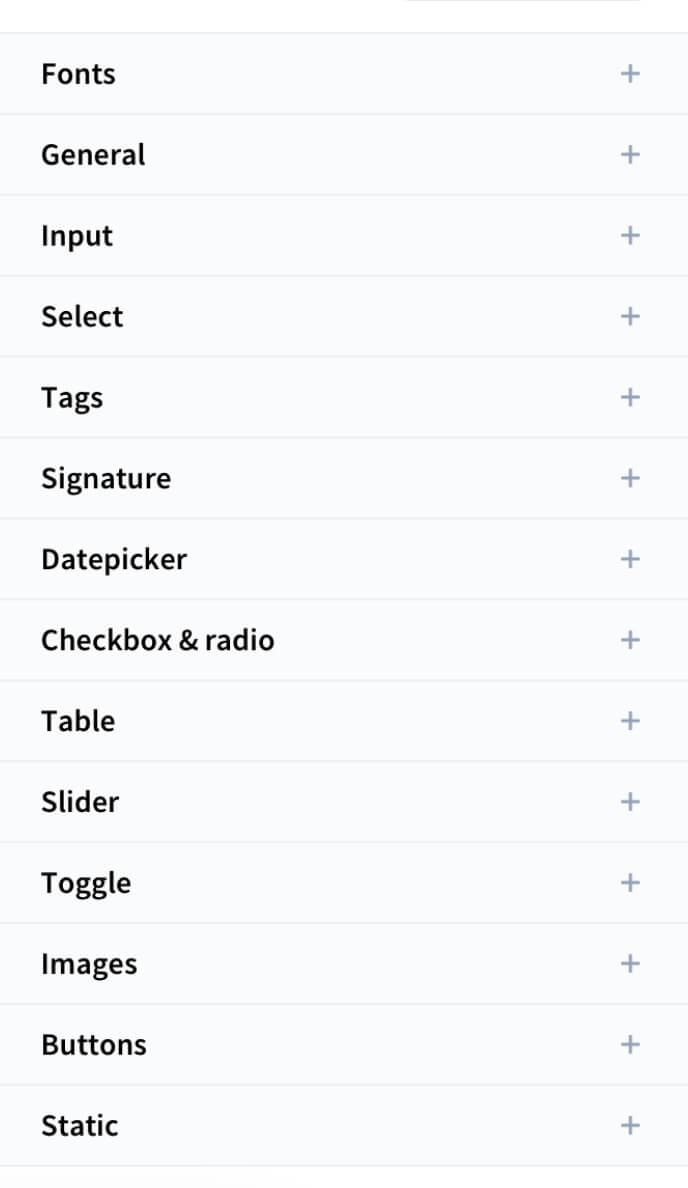Expand the Images section
This screenshot has height=1188, width=688.
coord(630,964)
